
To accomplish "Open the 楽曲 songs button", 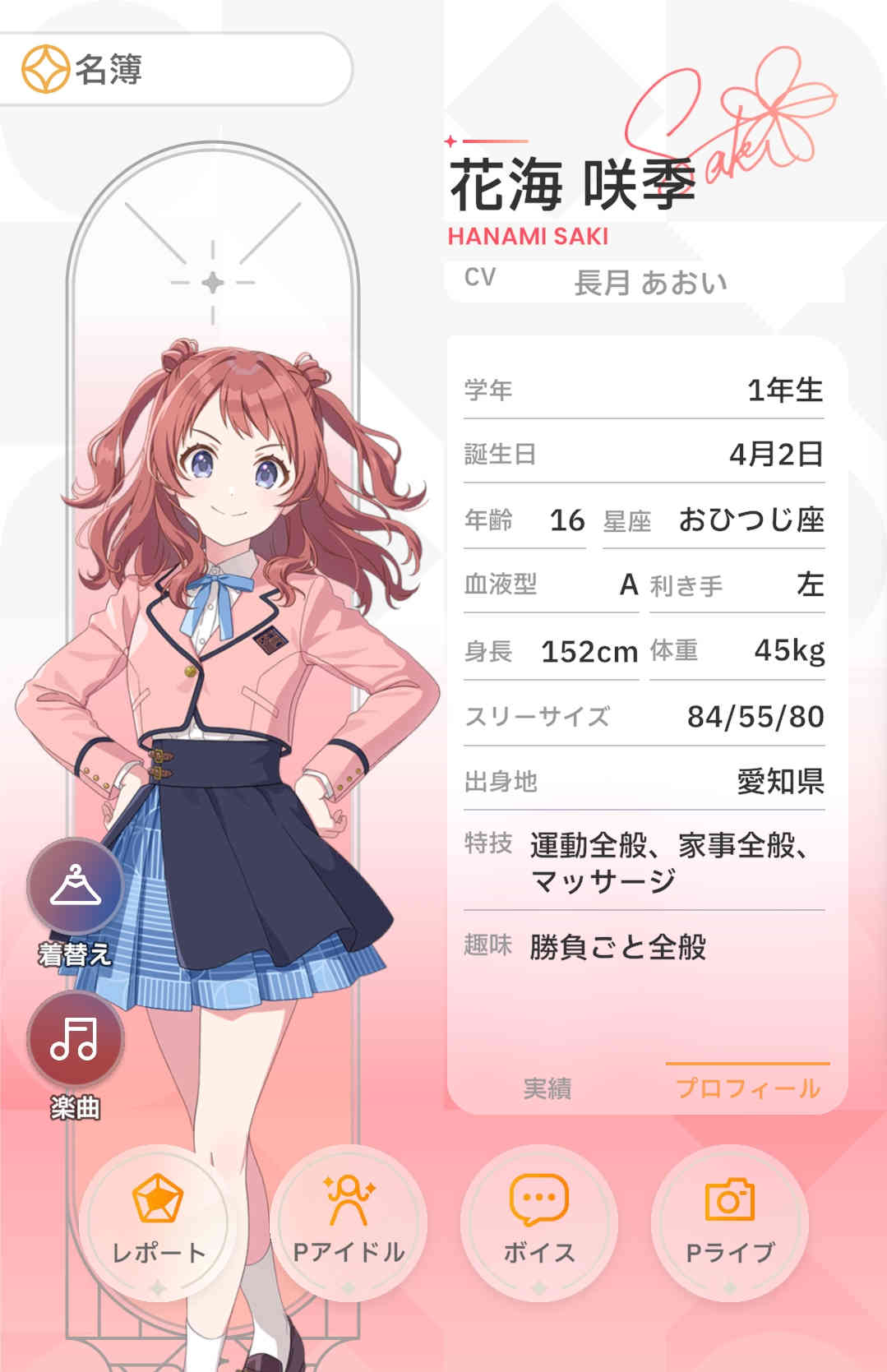I will click(75, 1040).
